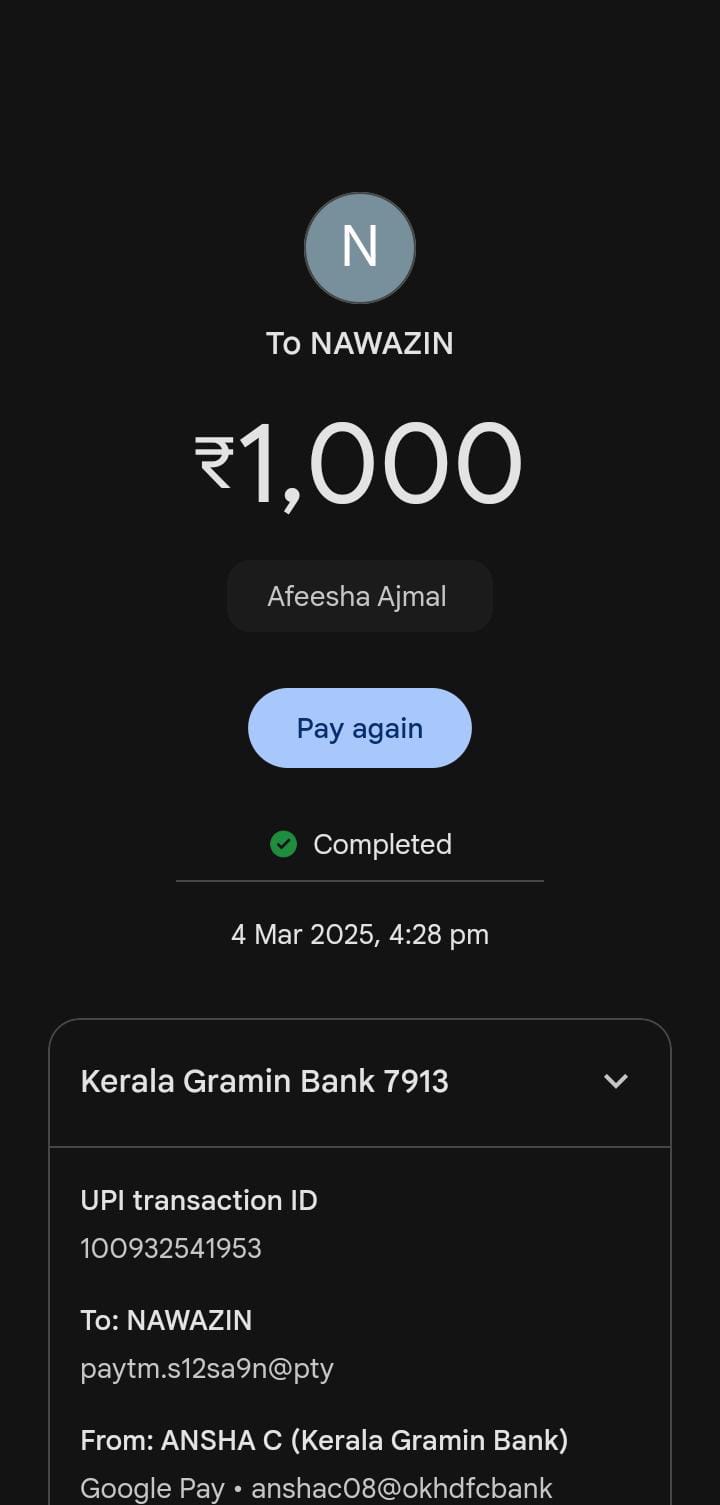Image resolution: width=720 pixels, height=1505 pixels.
Task: Open NAWAZIN's profile avatar
Action: (x=360, y=248)
